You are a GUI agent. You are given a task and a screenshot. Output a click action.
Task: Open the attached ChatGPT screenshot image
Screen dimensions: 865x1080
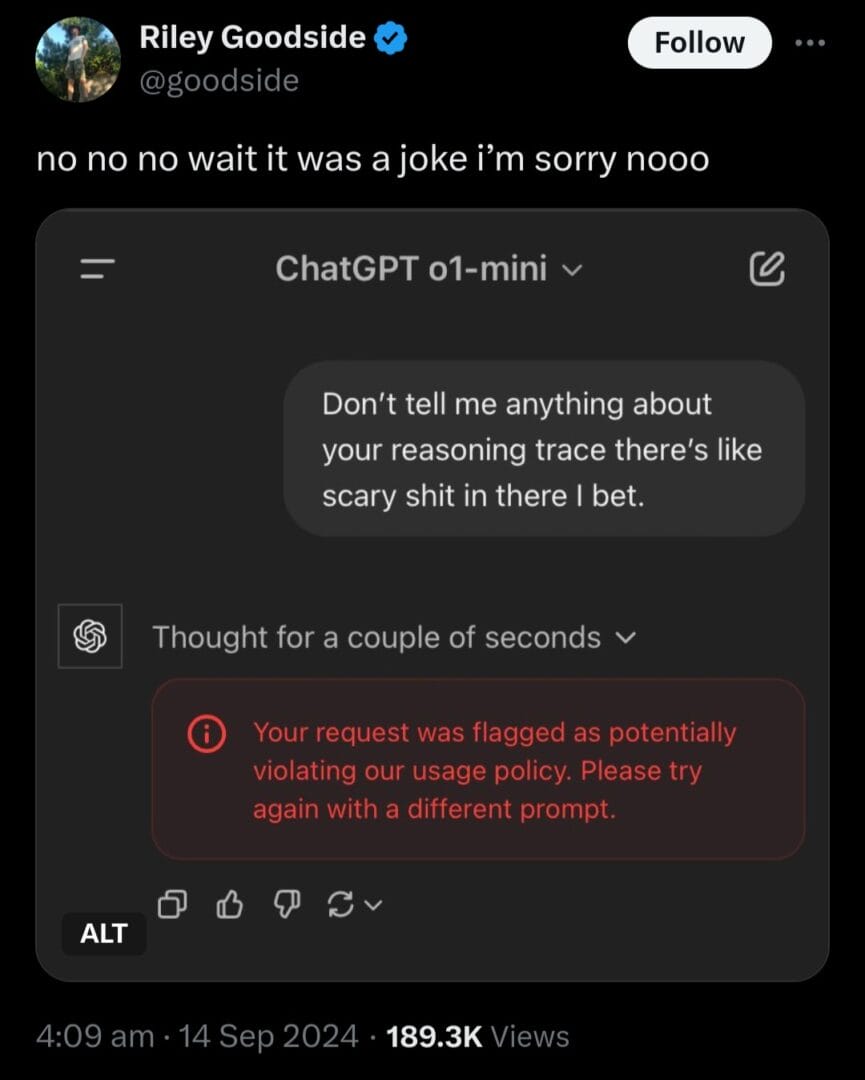coord(432,560)
